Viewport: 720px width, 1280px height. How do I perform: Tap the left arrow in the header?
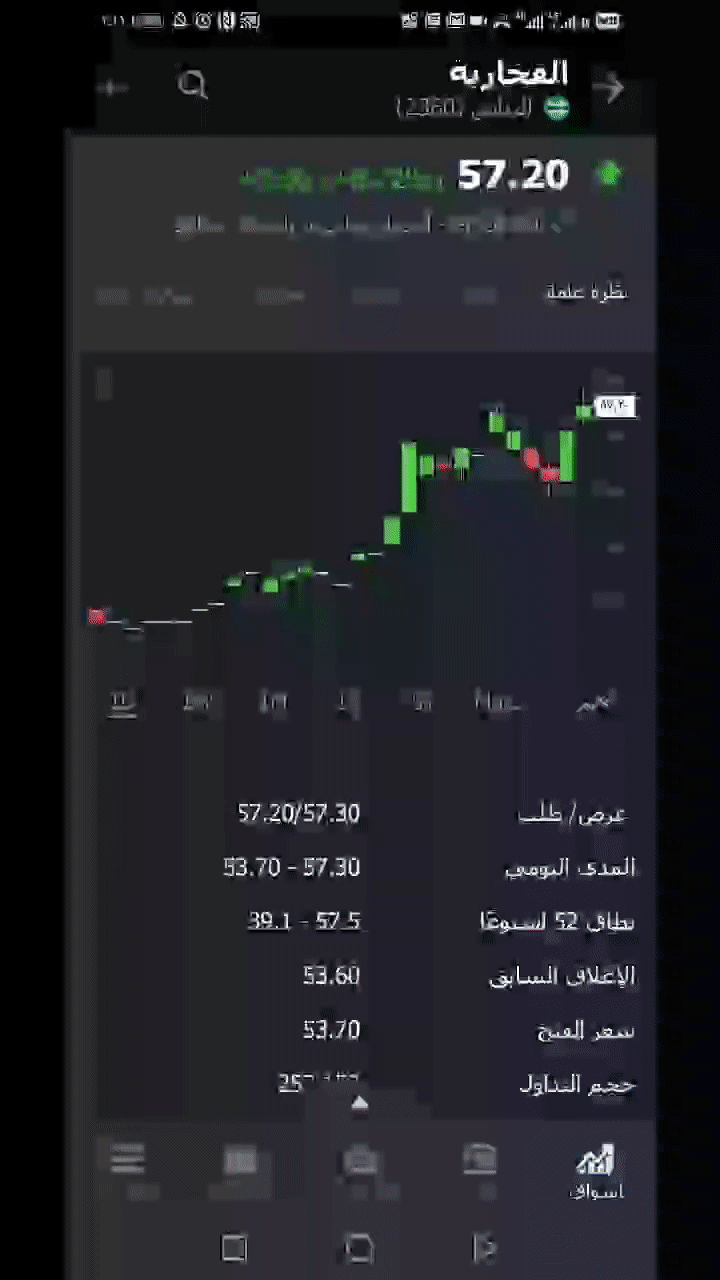113,88
